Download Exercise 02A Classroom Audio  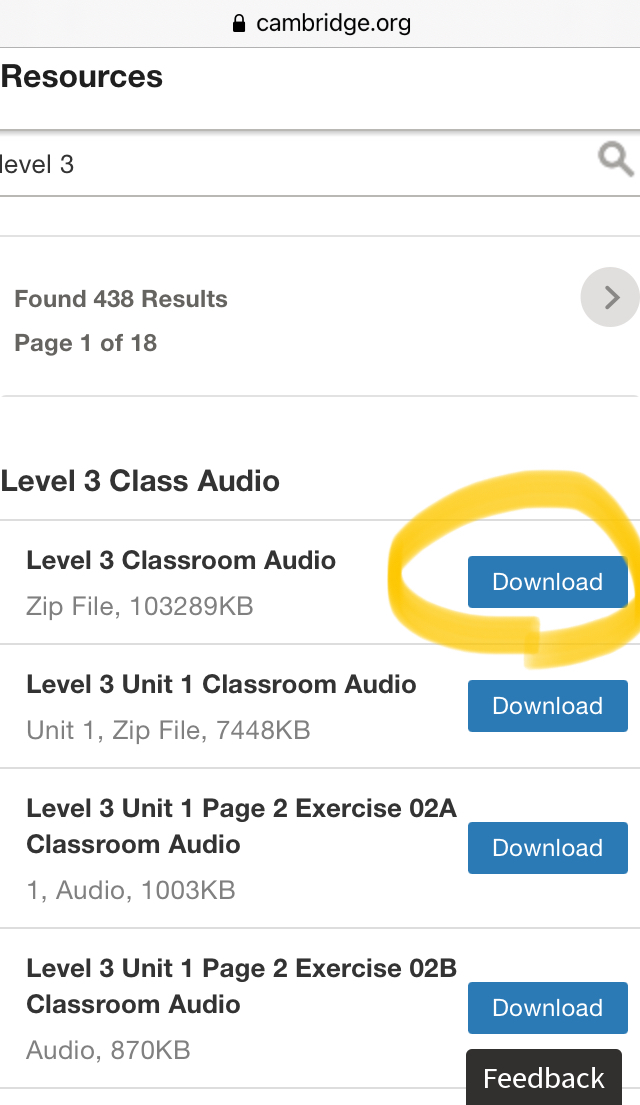click(x=548, y=848)
